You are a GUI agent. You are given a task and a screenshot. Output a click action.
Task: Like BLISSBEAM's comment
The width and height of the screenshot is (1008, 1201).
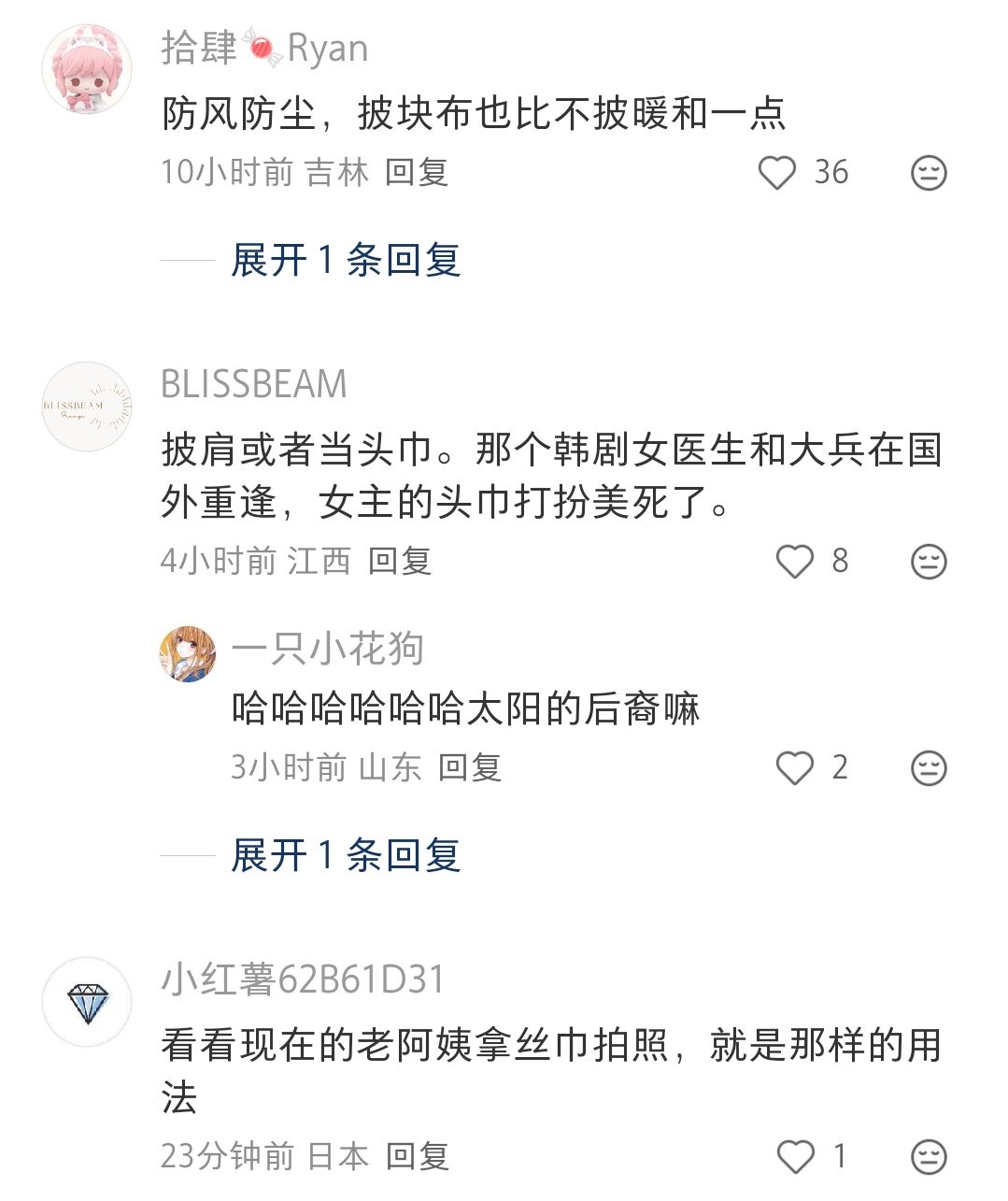point(795,562)
